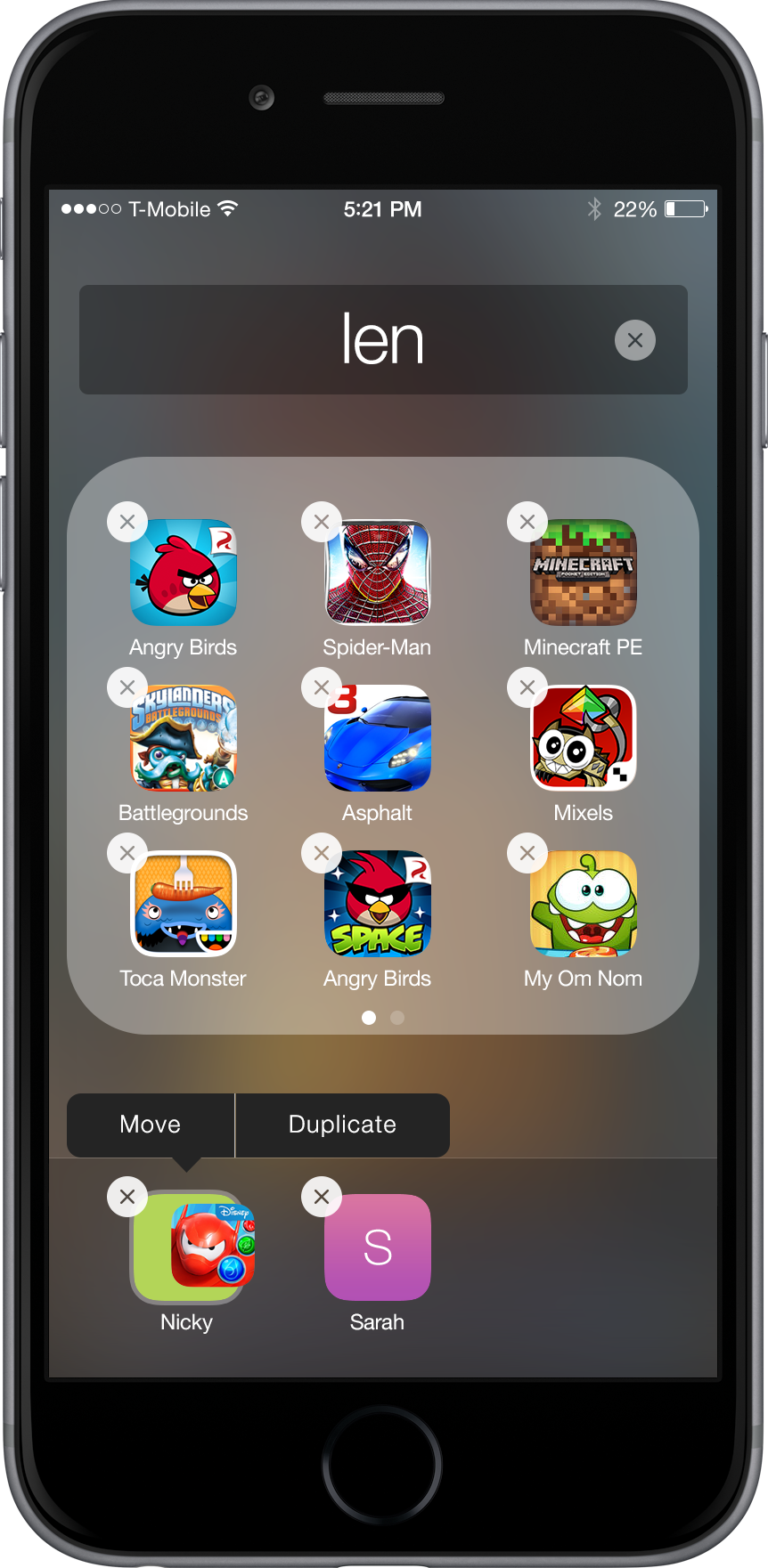This screenshot has width=768, height=1568.
Task: Choose Move in the popup menu
Action: tap(151, 1125)
